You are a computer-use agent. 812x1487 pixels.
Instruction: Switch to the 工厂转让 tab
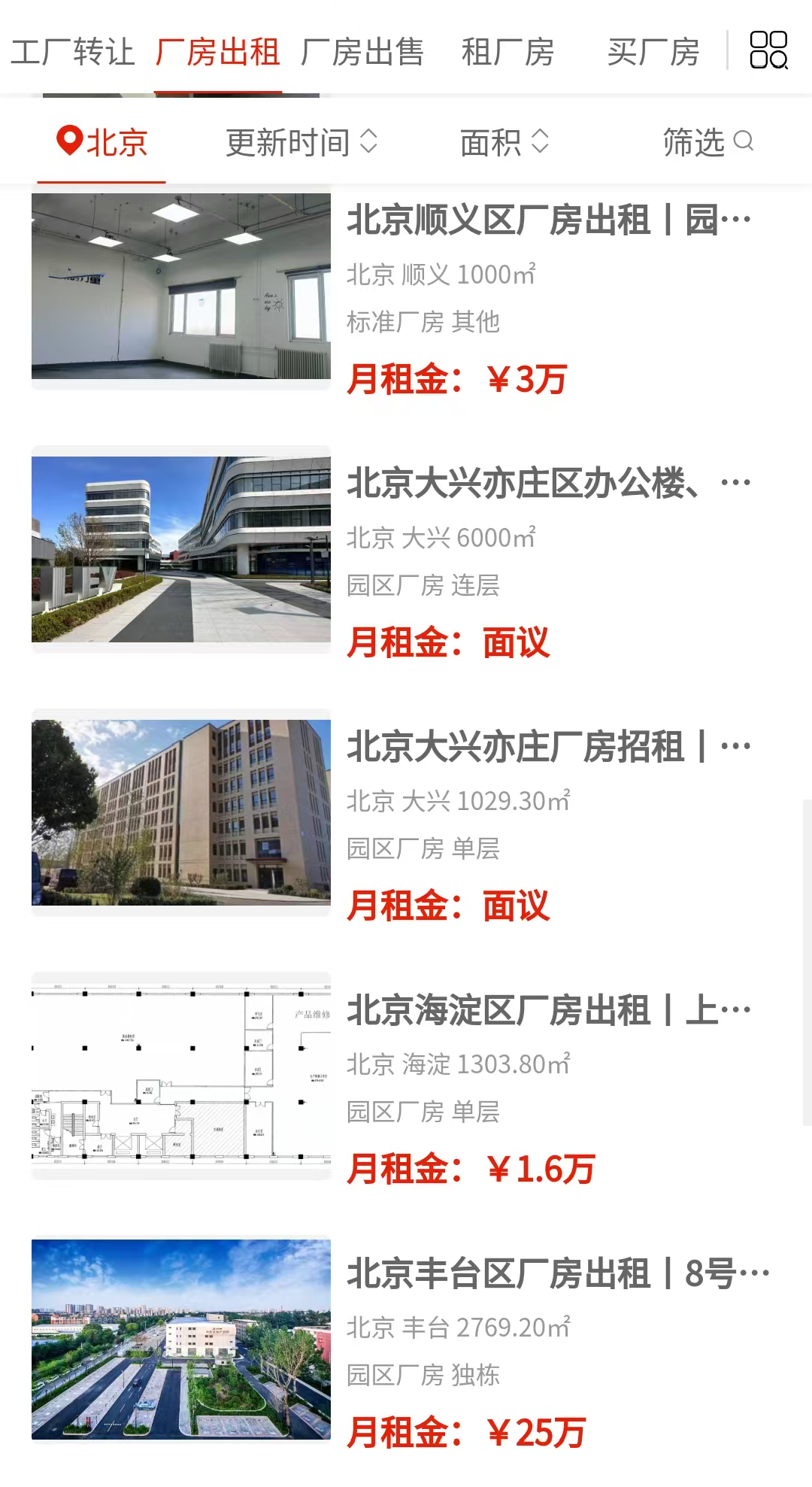pos(72,53)
